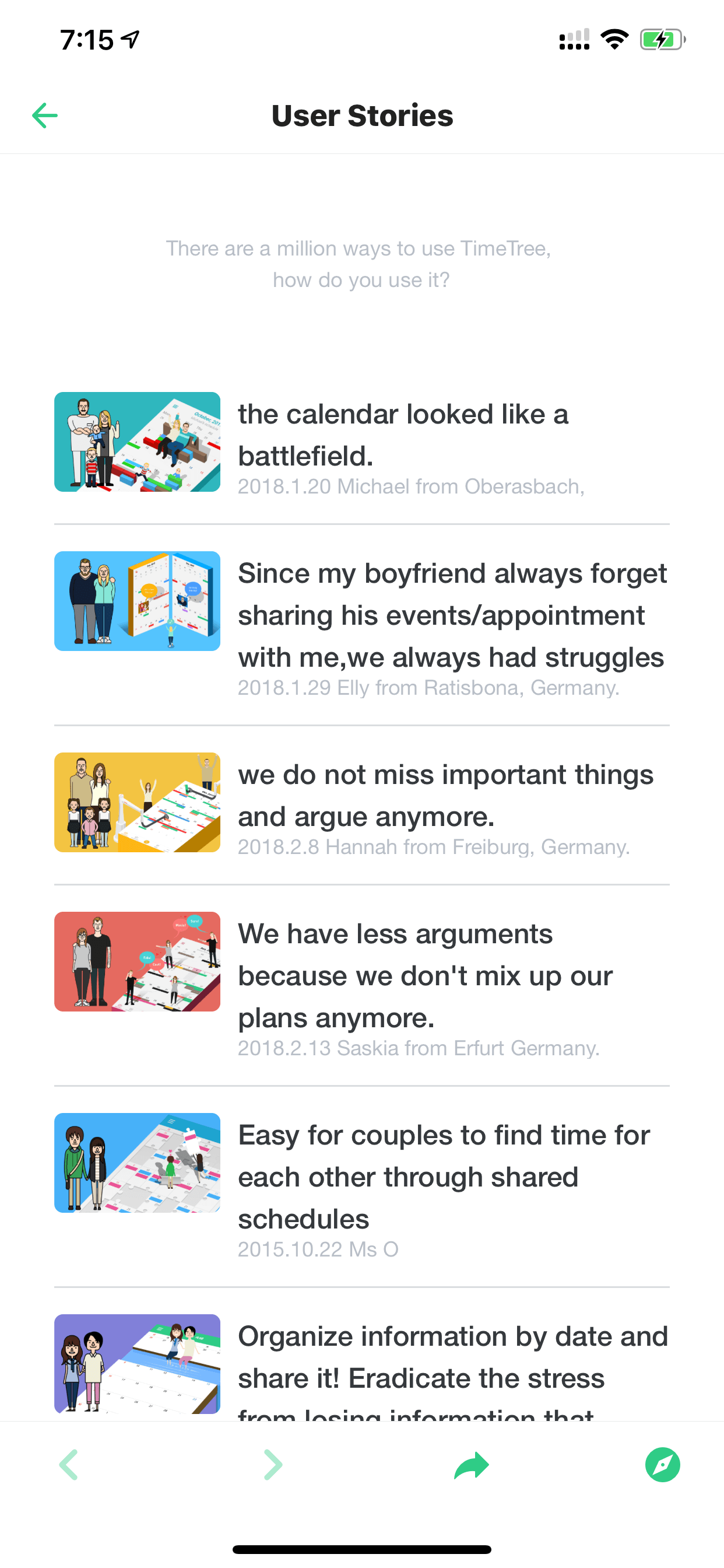The height and width of the screenshot is (1568, 724).
Task: Tap the browser forward chevron
Action: [273, 1465]
